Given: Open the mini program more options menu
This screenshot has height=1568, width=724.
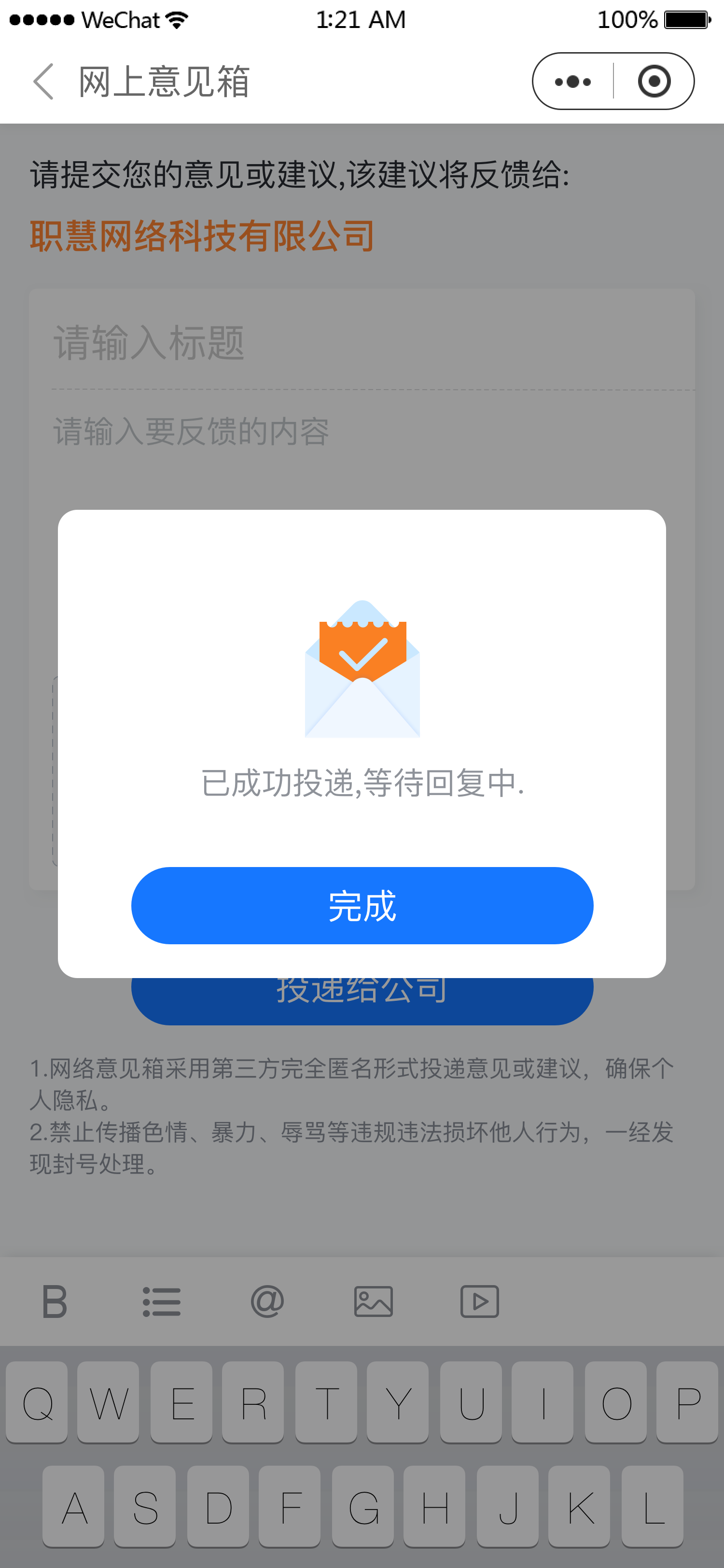Looking at the screenshot, I should (x=572, y=82).
